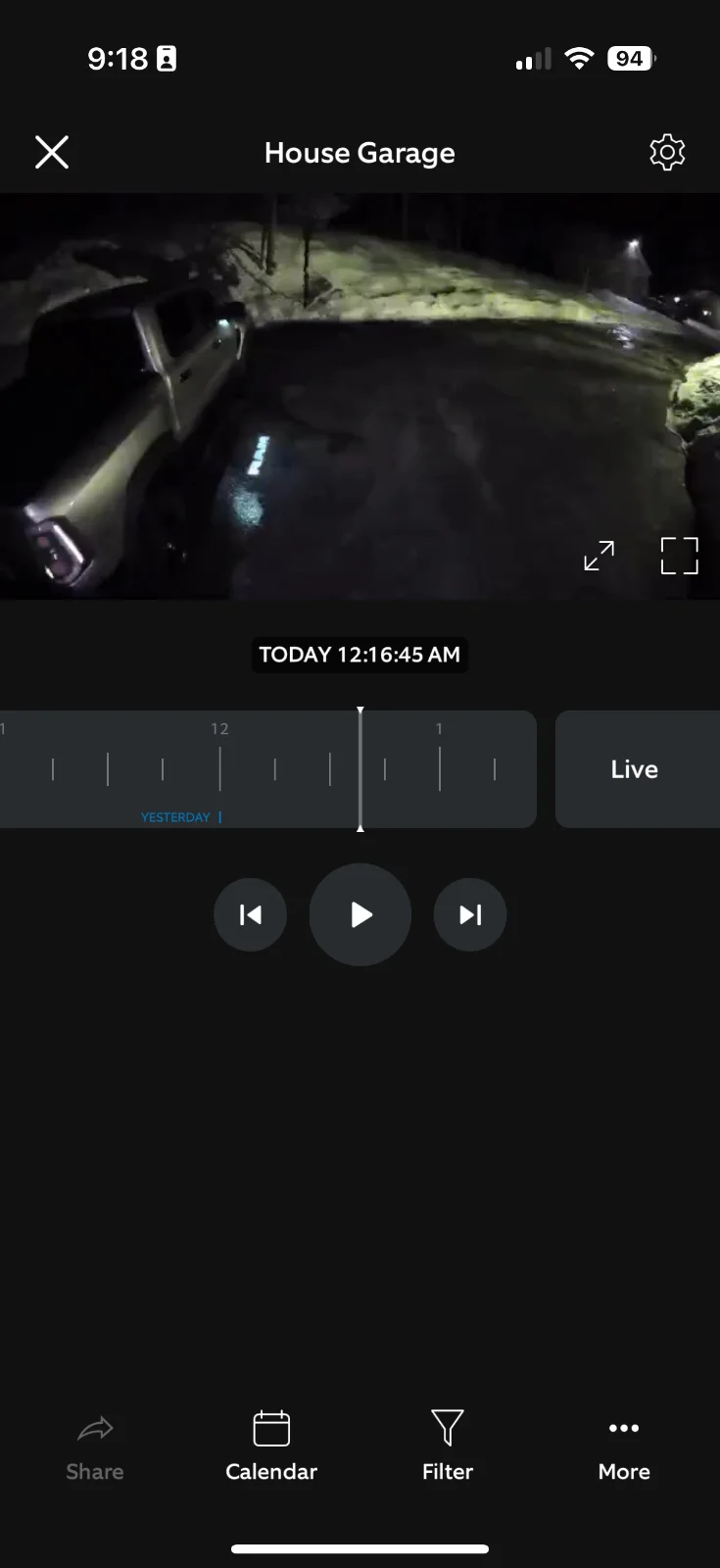720x1568 pixels.
Task: Open the Filter options
Action: point(448,1445)
